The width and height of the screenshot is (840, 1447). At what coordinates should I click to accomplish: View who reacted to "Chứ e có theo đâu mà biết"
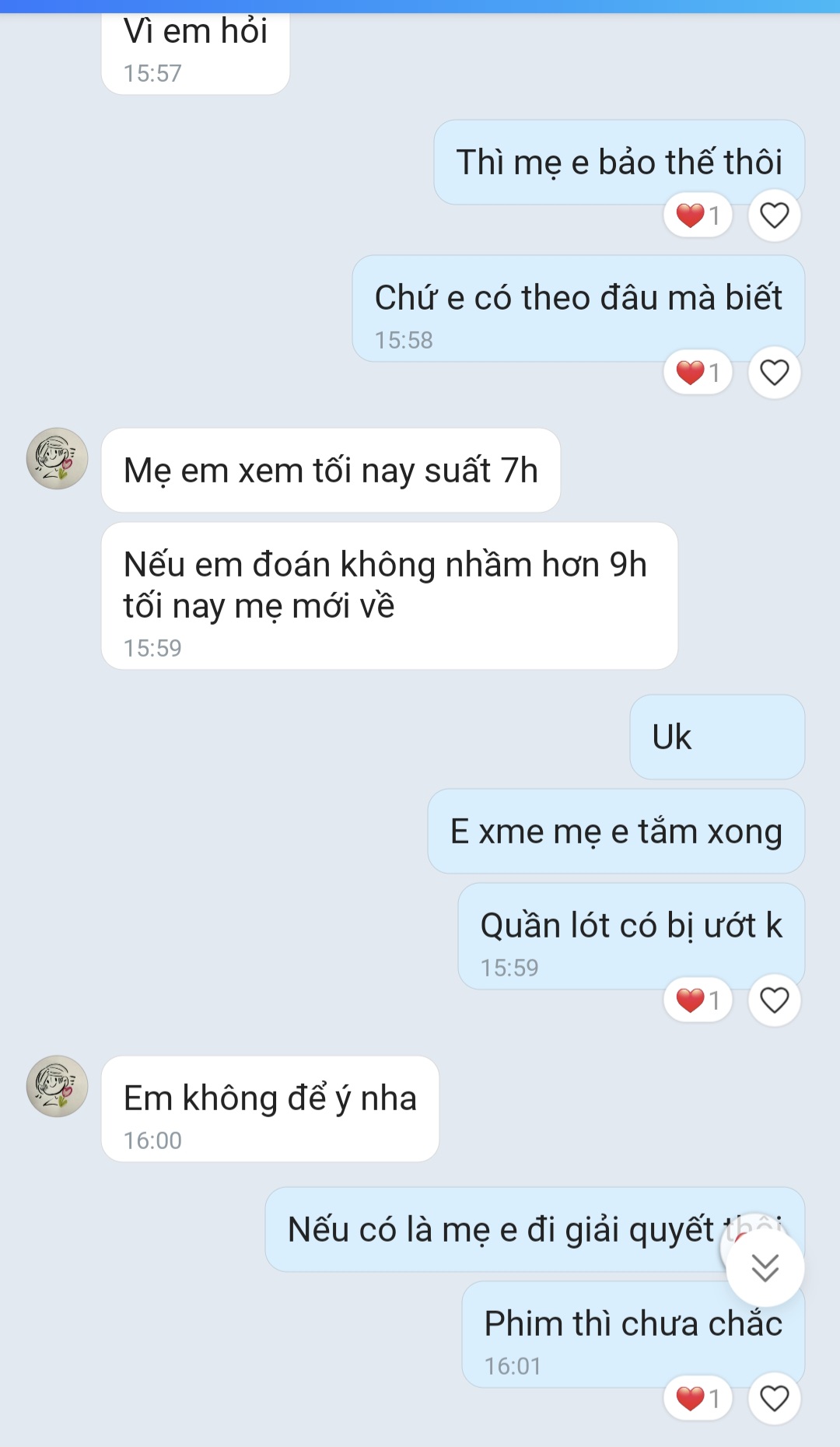pyautogui.click(x=698, y=373)
